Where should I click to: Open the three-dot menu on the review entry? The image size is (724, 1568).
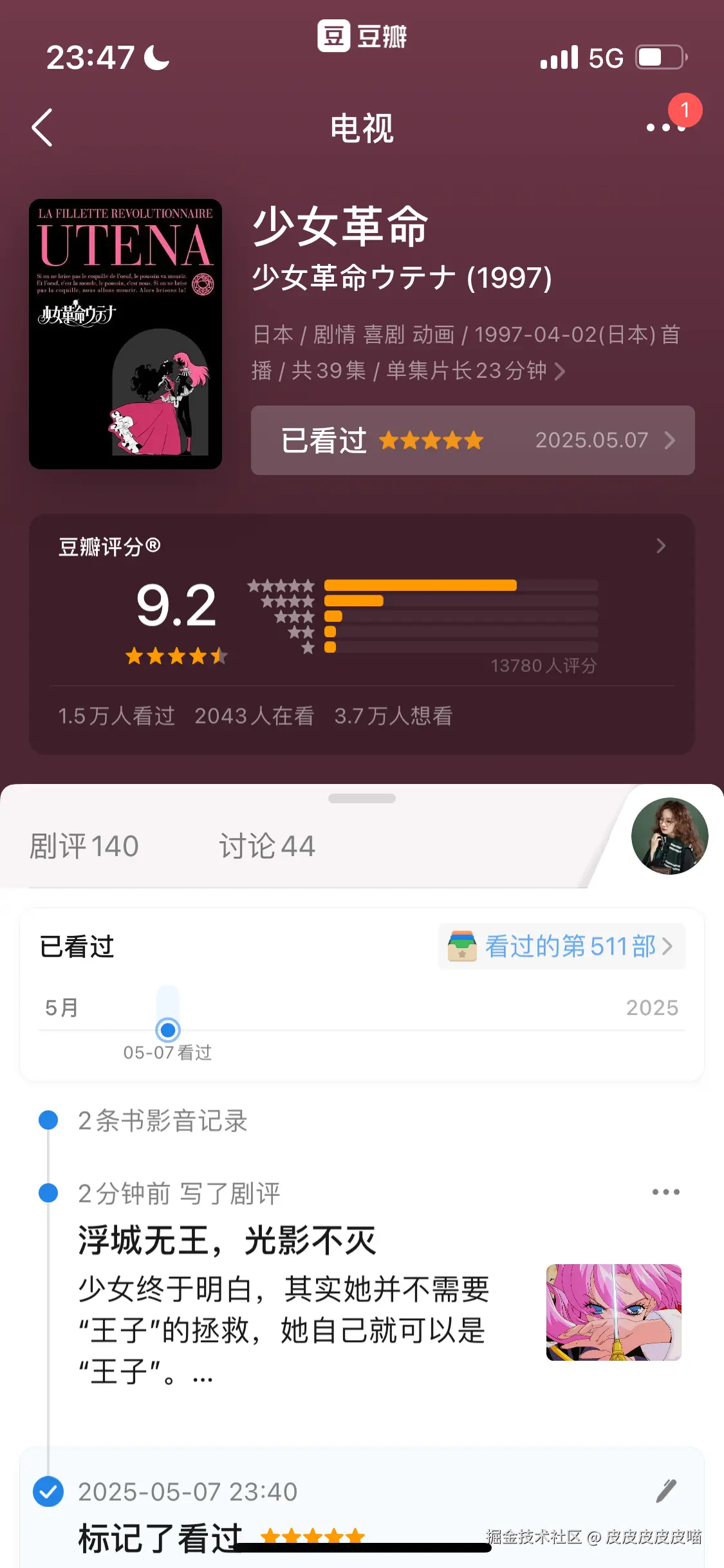pyautogui.click(x=666, y=1190)
